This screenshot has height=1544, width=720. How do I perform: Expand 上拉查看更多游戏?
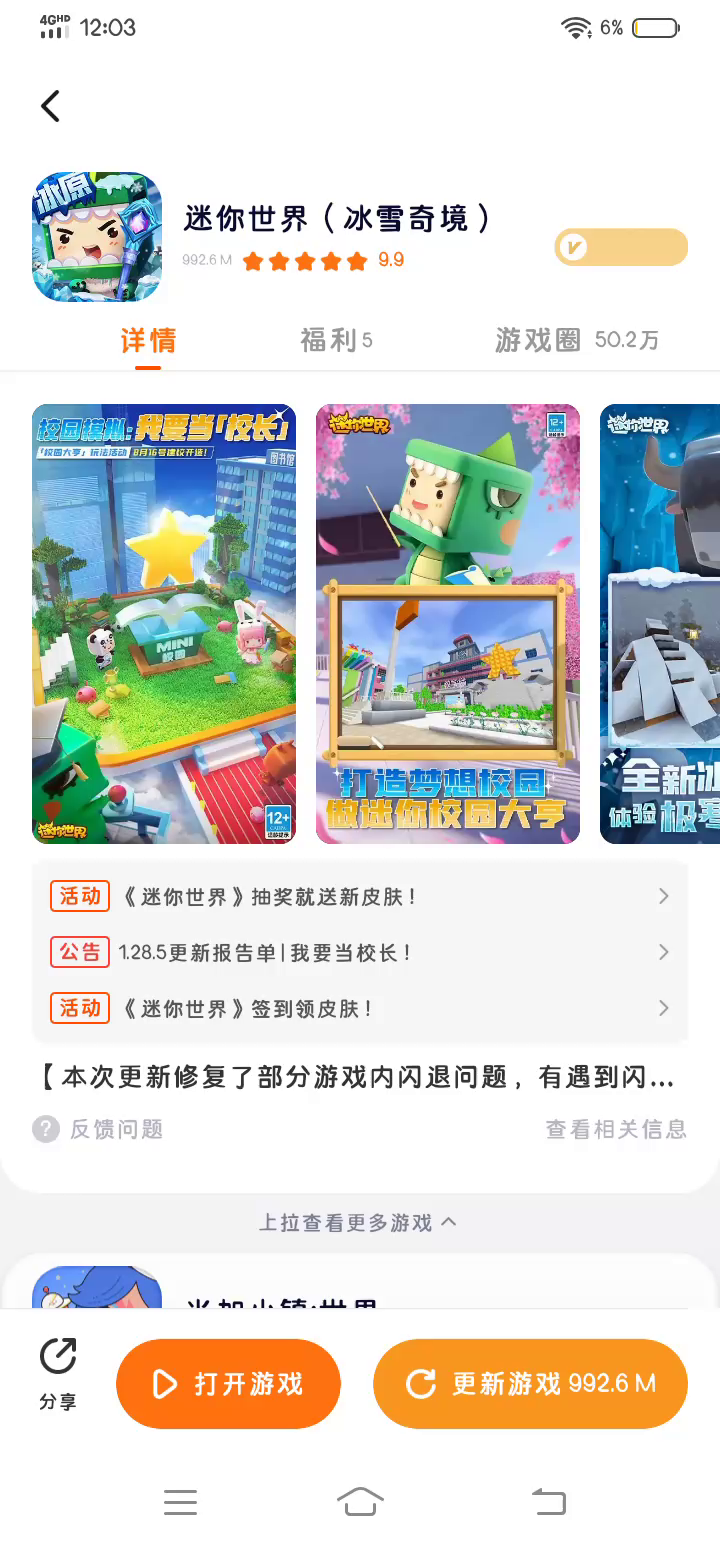(x=358, y=1222)
